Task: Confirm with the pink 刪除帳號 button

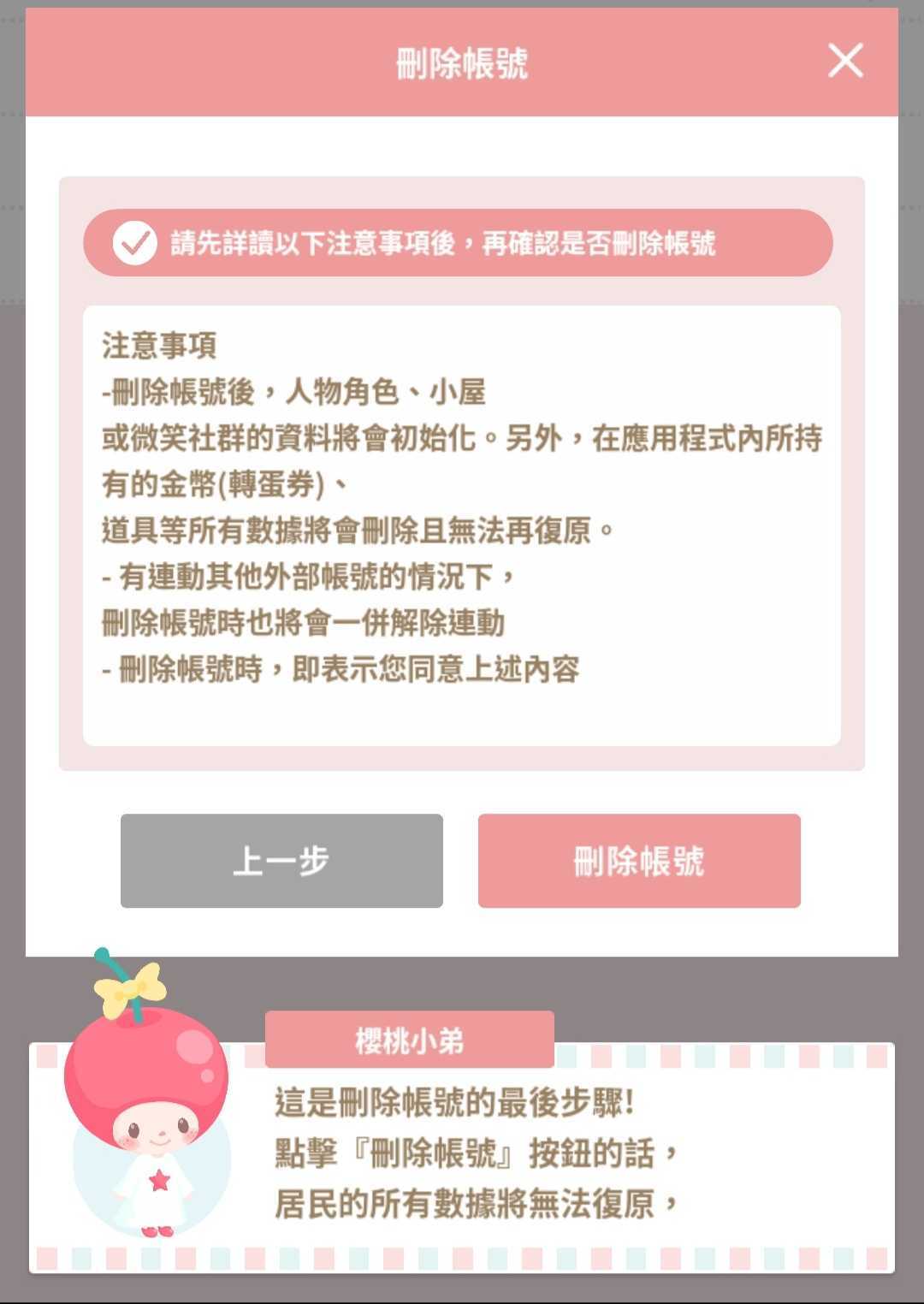Action: click(639, 861)
